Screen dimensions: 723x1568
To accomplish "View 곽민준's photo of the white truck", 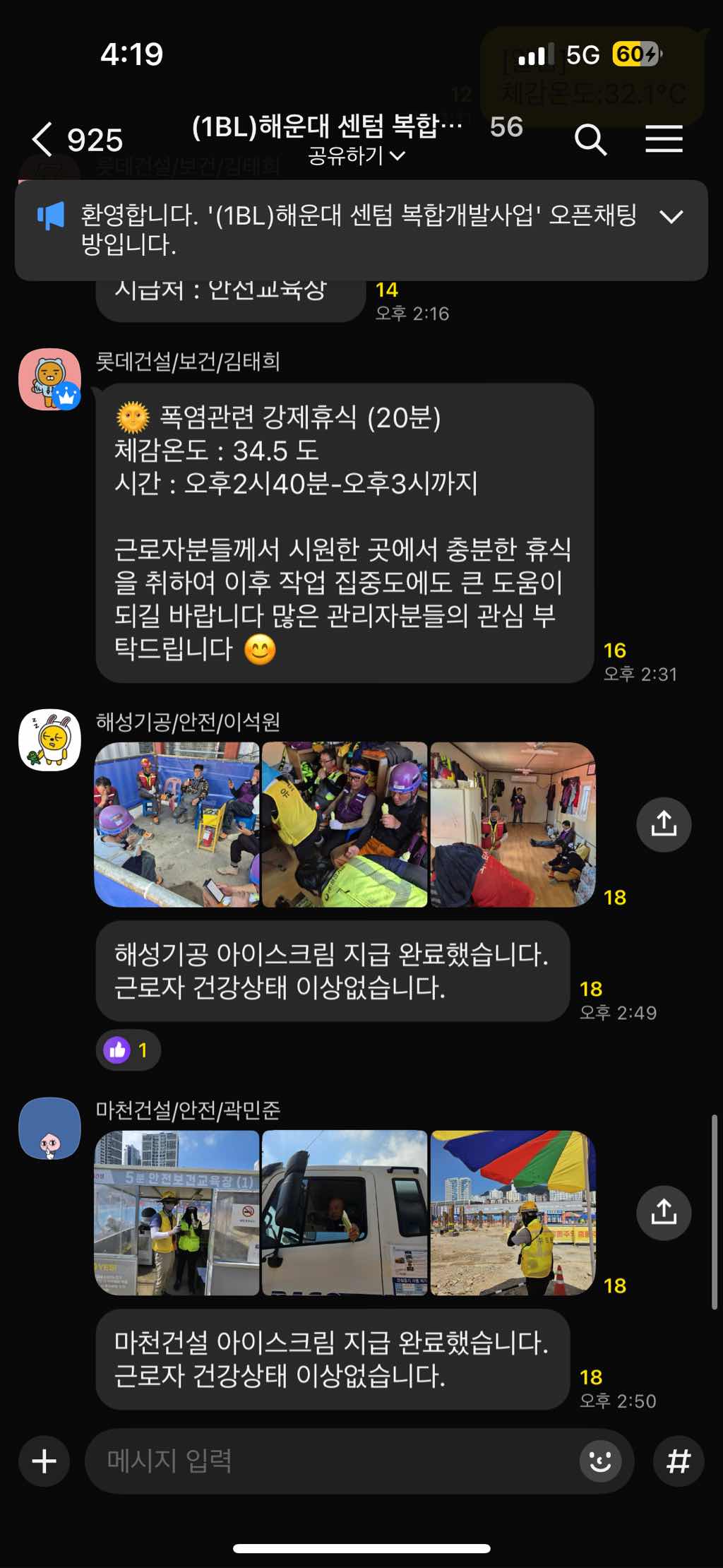I will [345, 1213].
